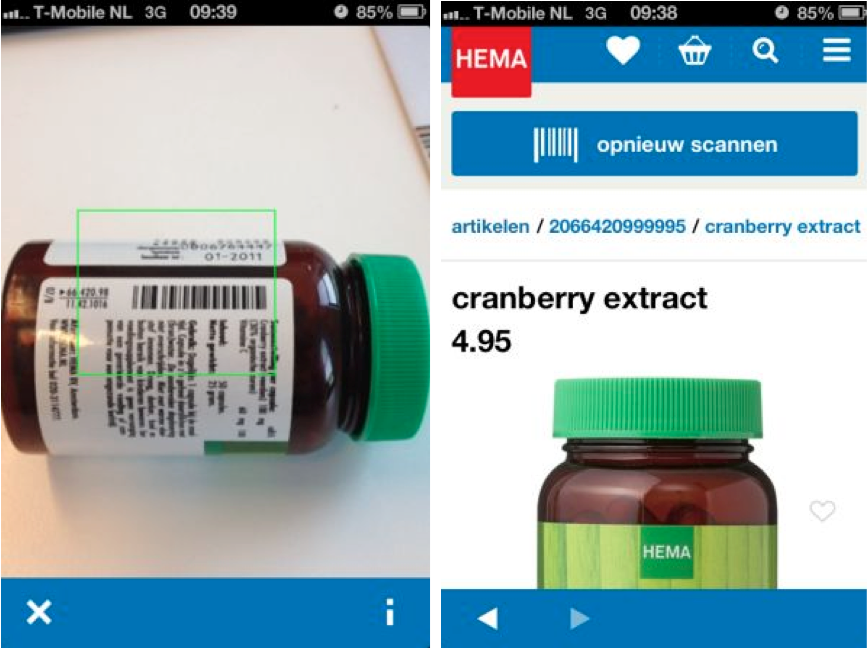Add cranberry extract to favorites via the heart beside the product image

point(821,512)
